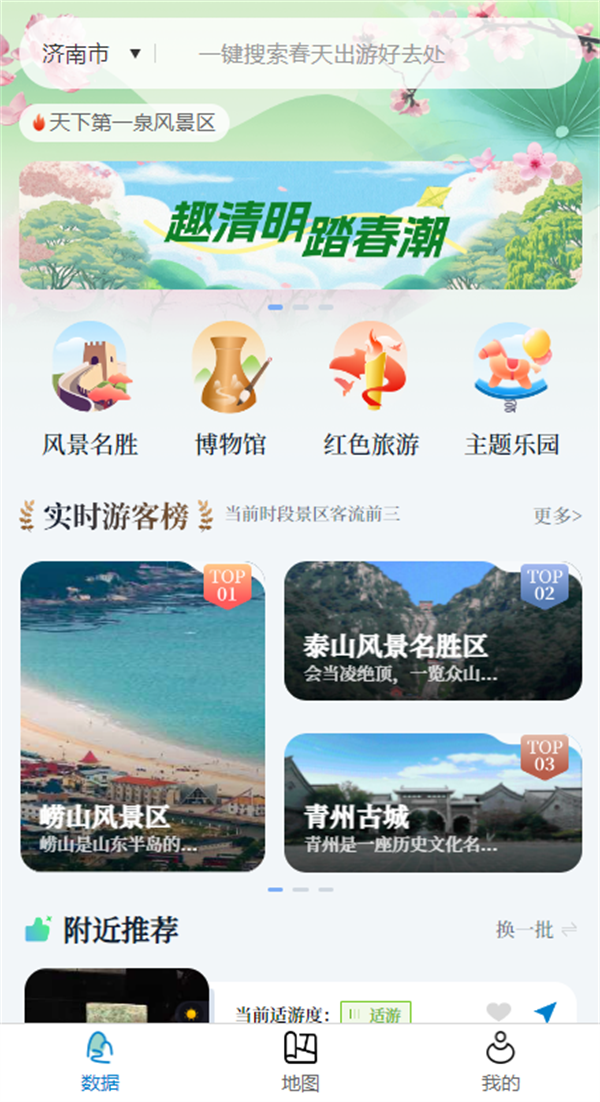Open the 崂山风景区 TOP 01 card

point(143,716)
